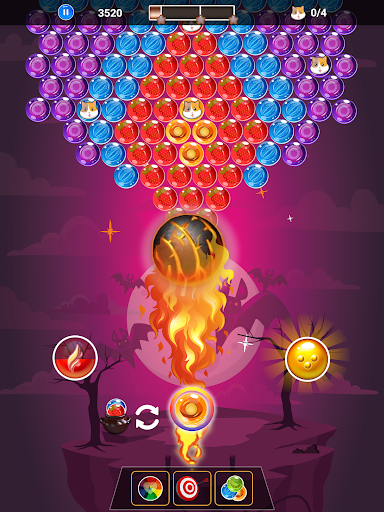Tap the orange shooter bubble
This screenshot has width=384, height=512.
point(191,409)
